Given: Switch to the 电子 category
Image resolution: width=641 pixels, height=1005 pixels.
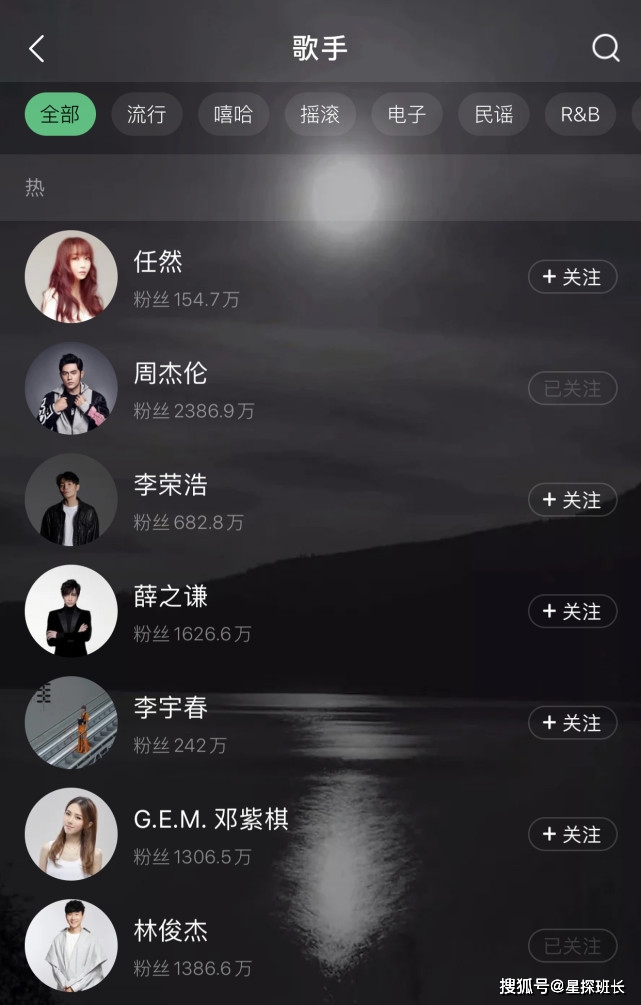Looking at the screenshot, I should (407, 114).
